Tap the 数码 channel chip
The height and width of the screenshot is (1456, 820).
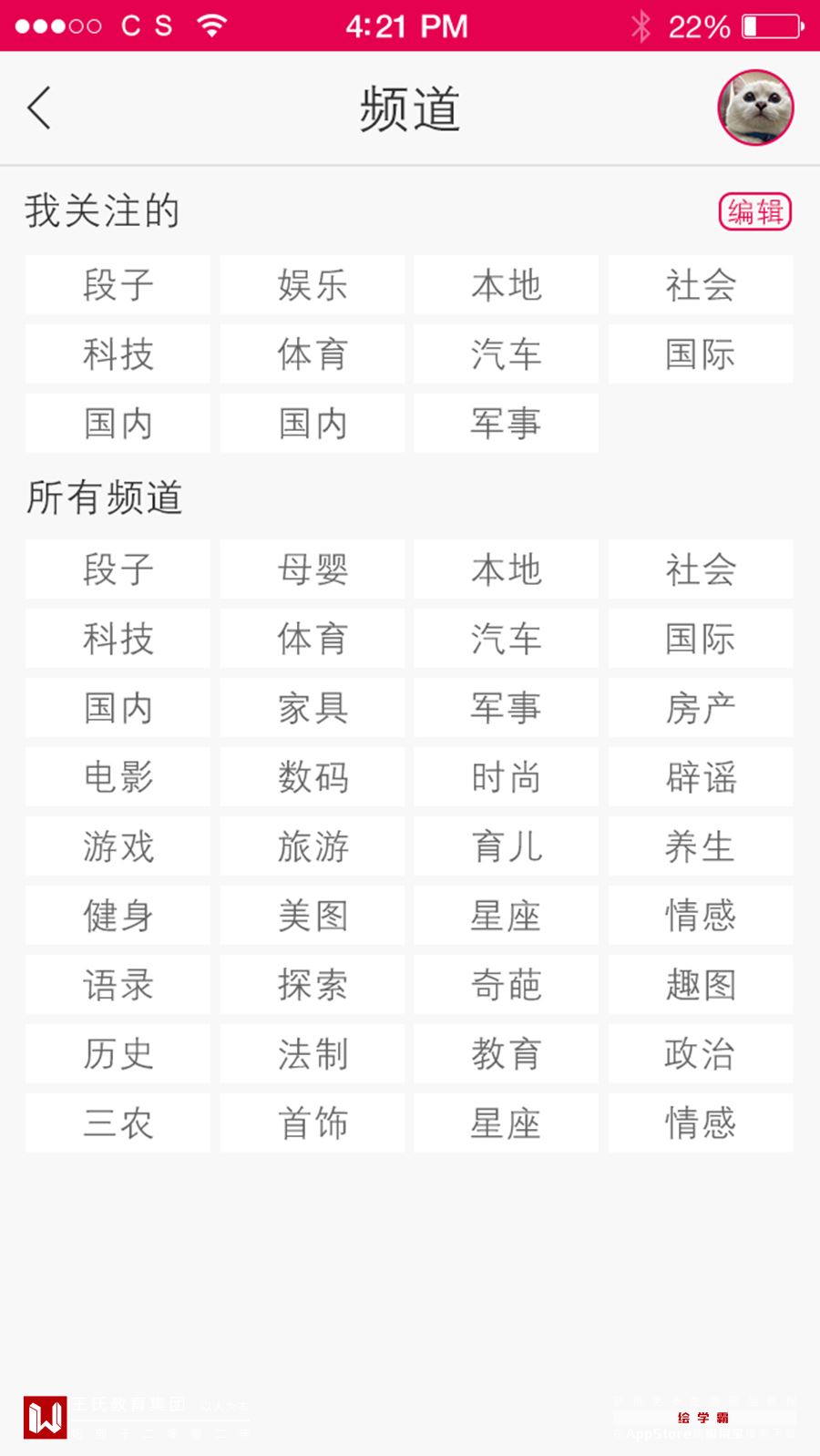[313, 777]
